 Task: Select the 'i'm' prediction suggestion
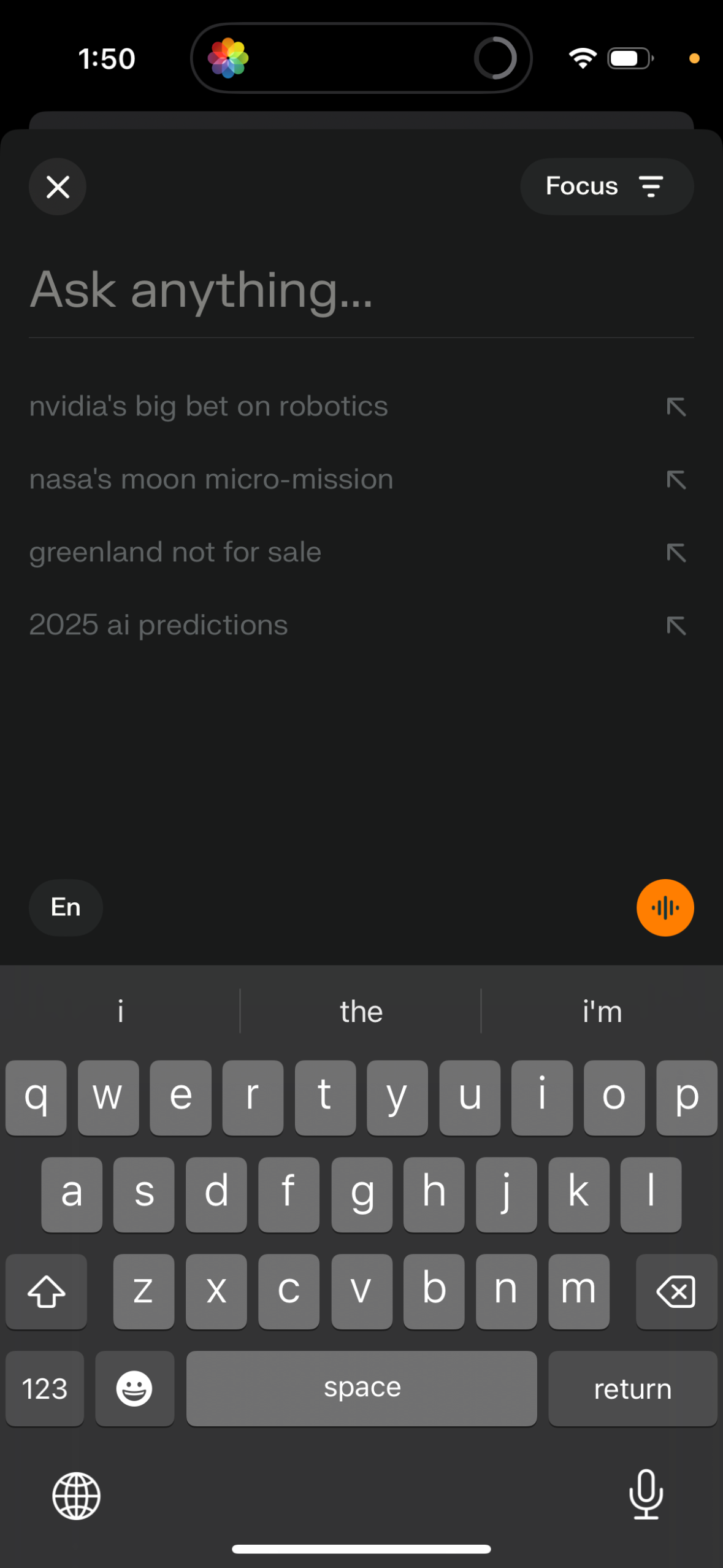602,1010
